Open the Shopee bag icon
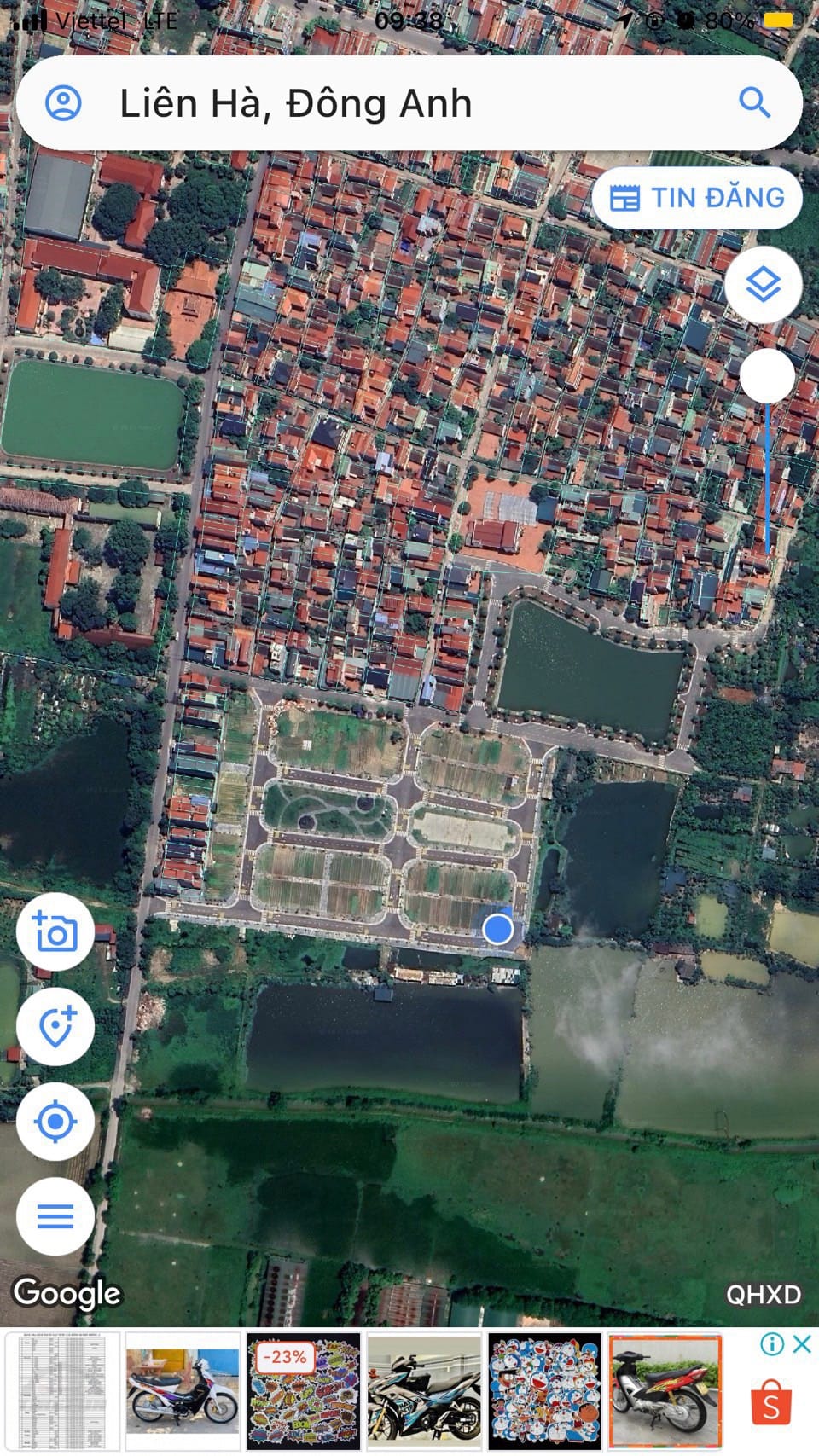Image resolution: width=819 pixels, height=1456 pixels. [770, 1403]
